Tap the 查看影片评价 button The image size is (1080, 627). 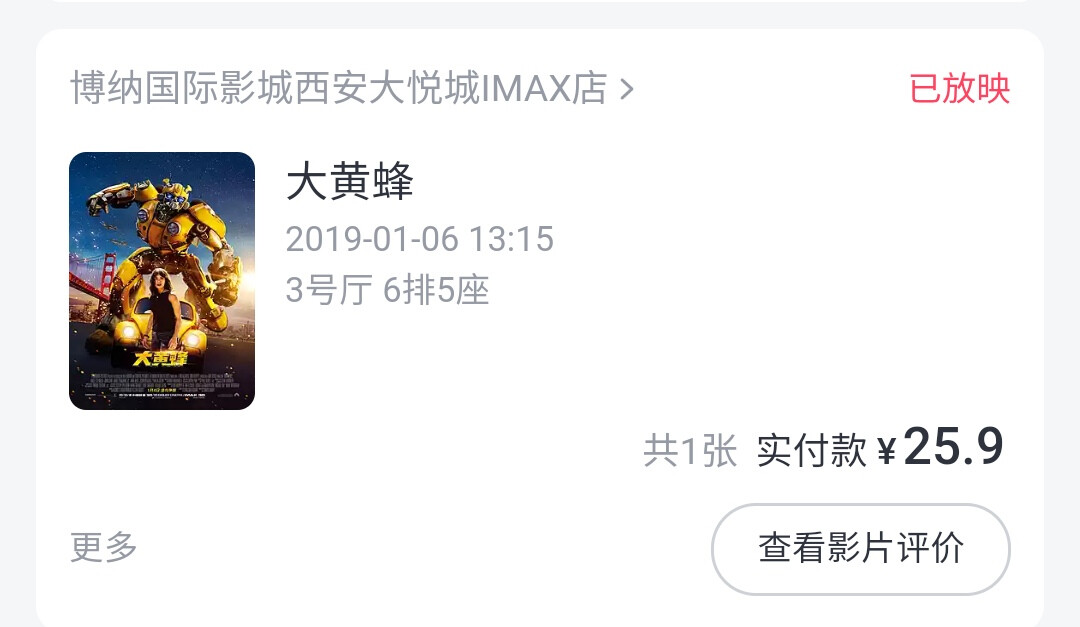[860, 549]
